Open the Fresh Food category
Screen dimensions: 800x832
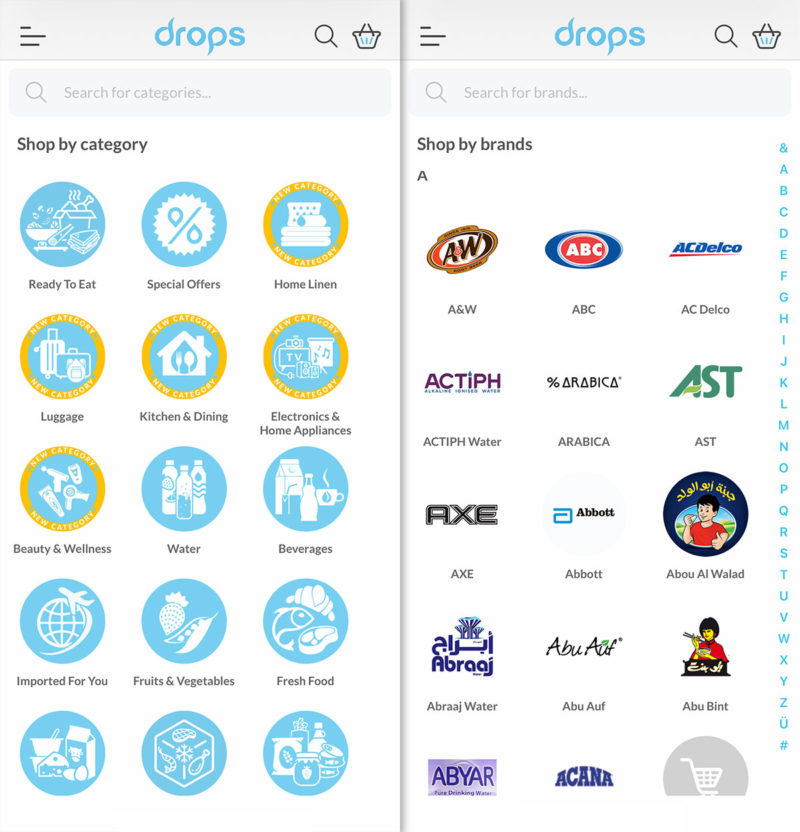pyautogui.click(x=304, y=620)
